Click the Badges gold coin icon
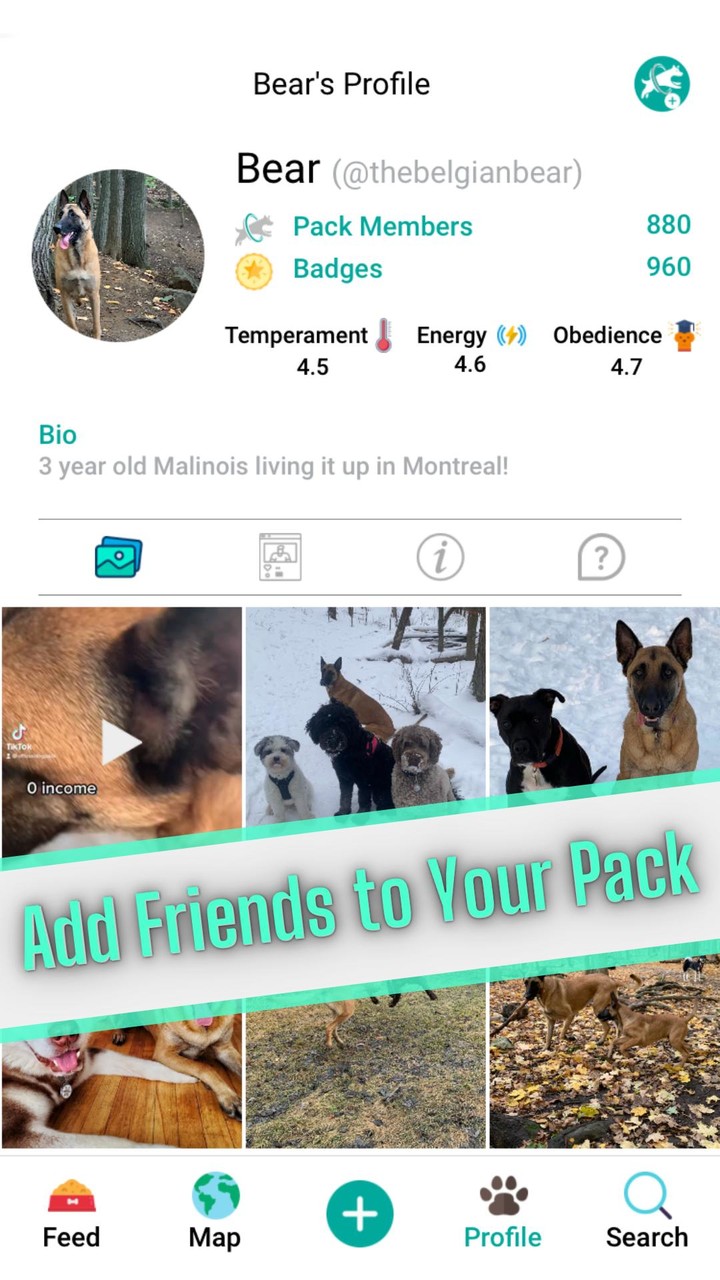 (x=253, y=269)
